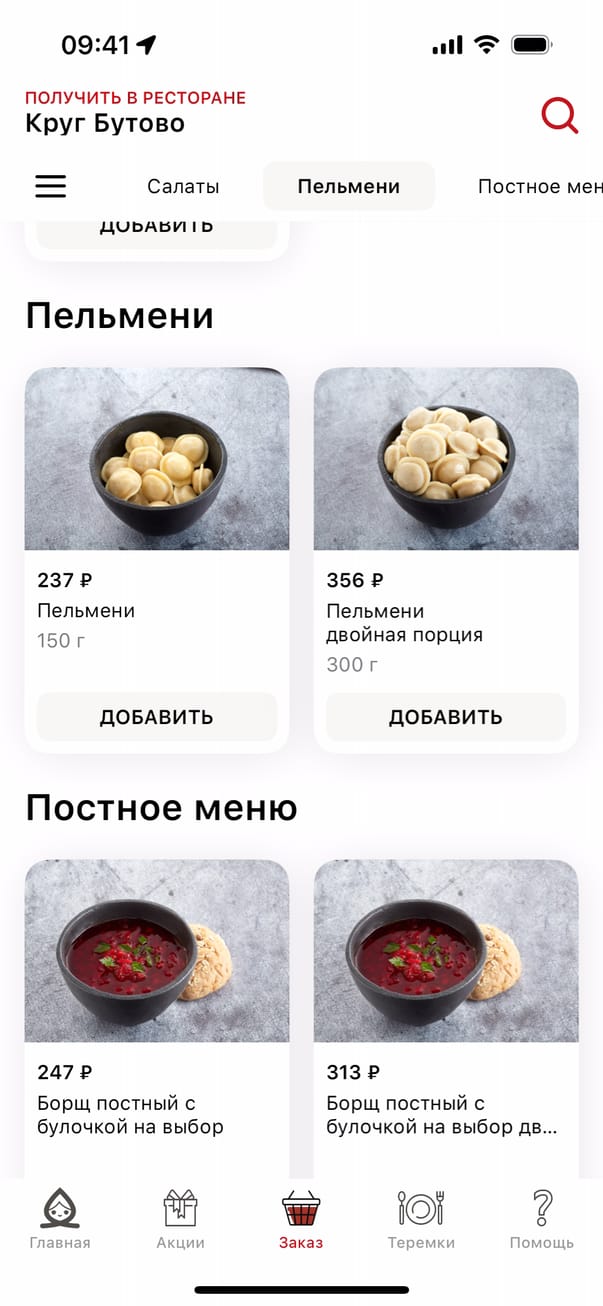Go to the Главная tab

[60, 1220]
